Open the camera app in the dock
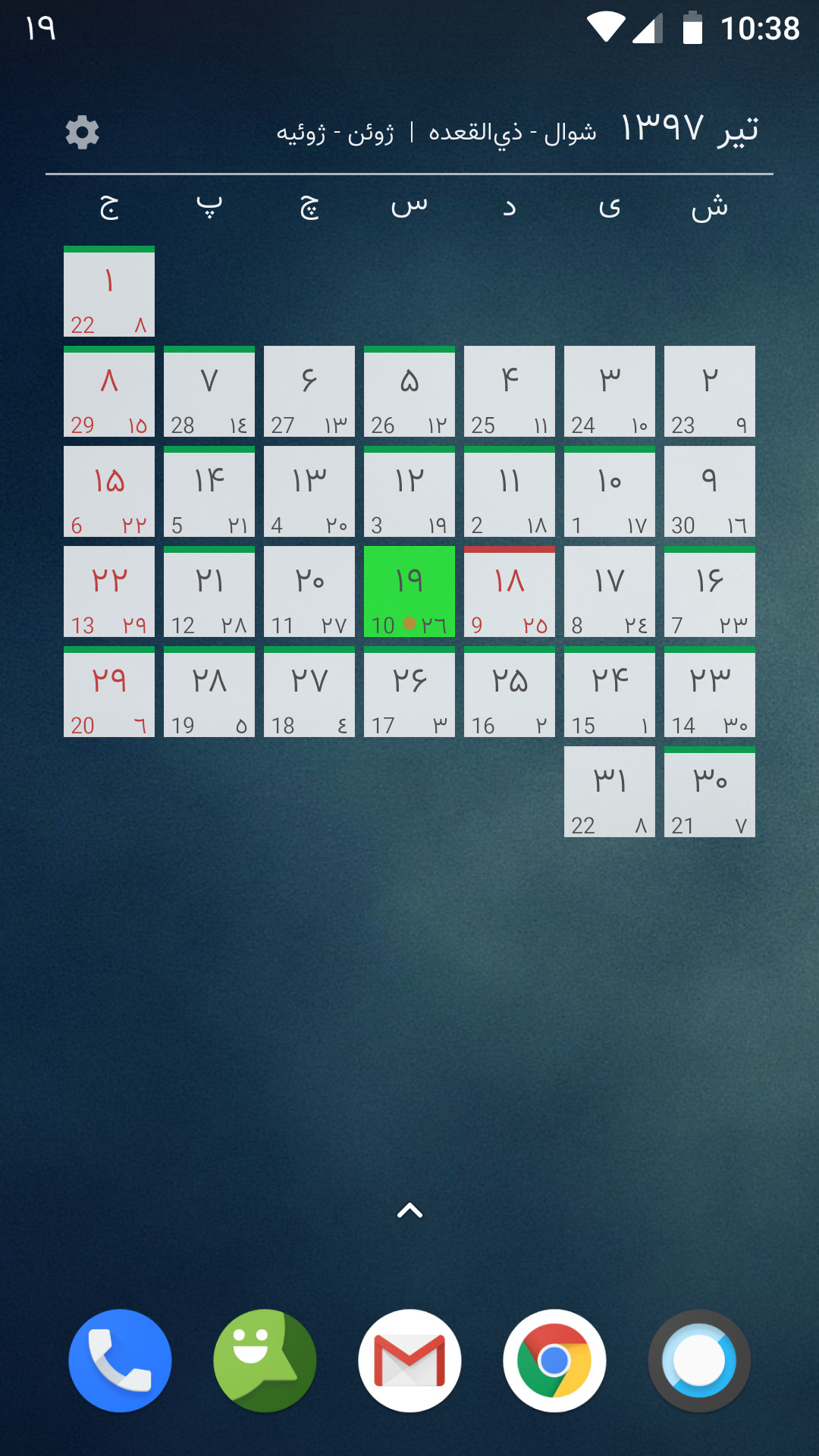 pos(699,1360)
